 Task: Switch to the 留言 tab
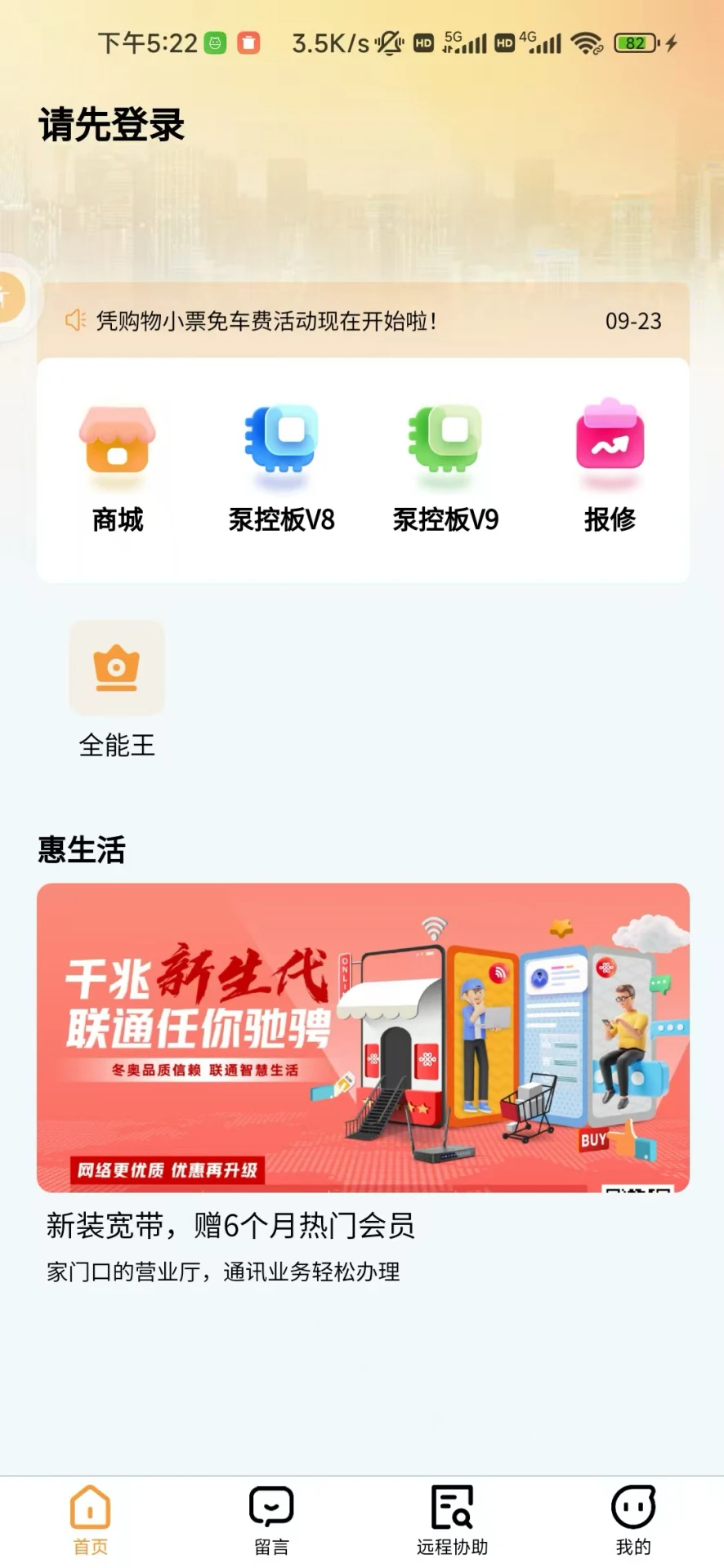point(271,1519)
